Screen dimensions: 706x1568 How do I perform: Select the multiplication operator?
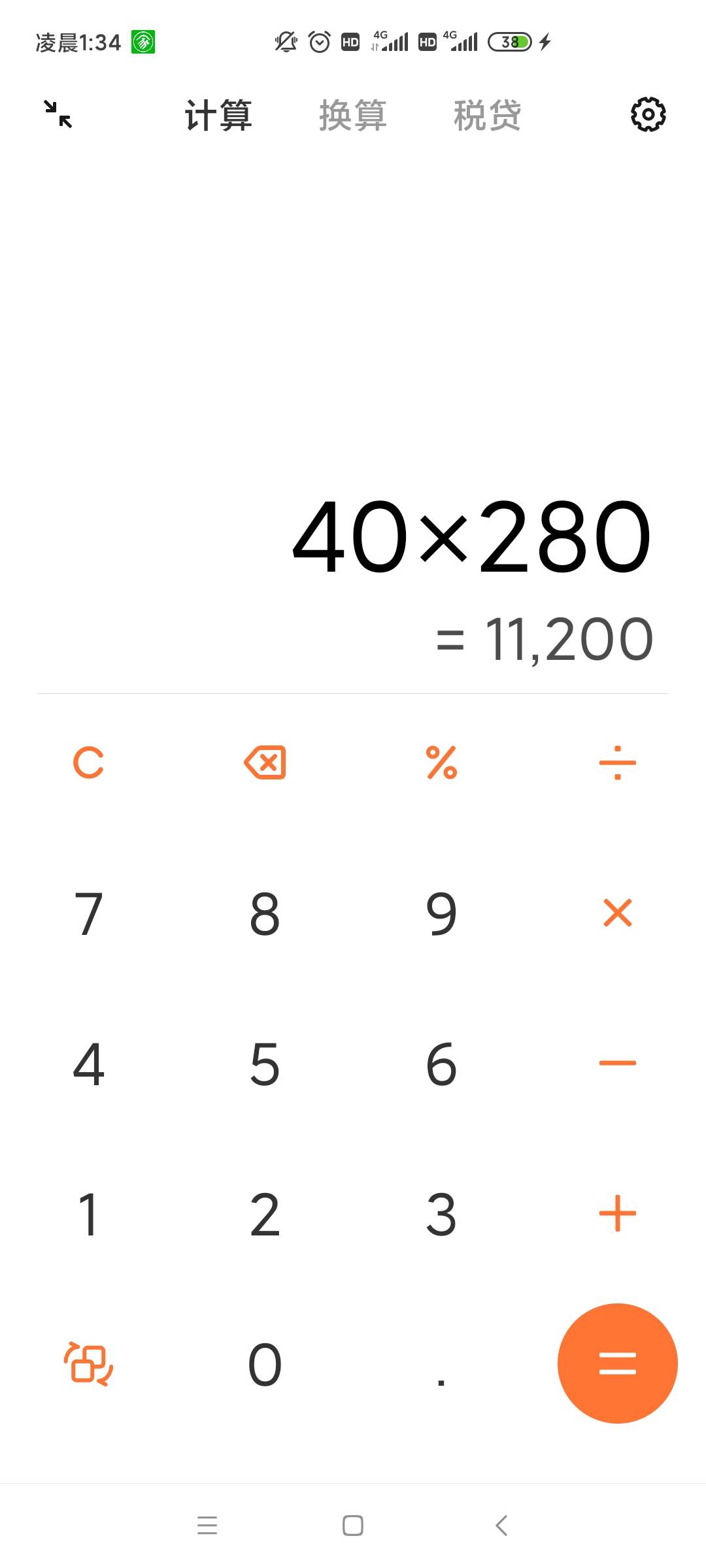pos(618,913)
